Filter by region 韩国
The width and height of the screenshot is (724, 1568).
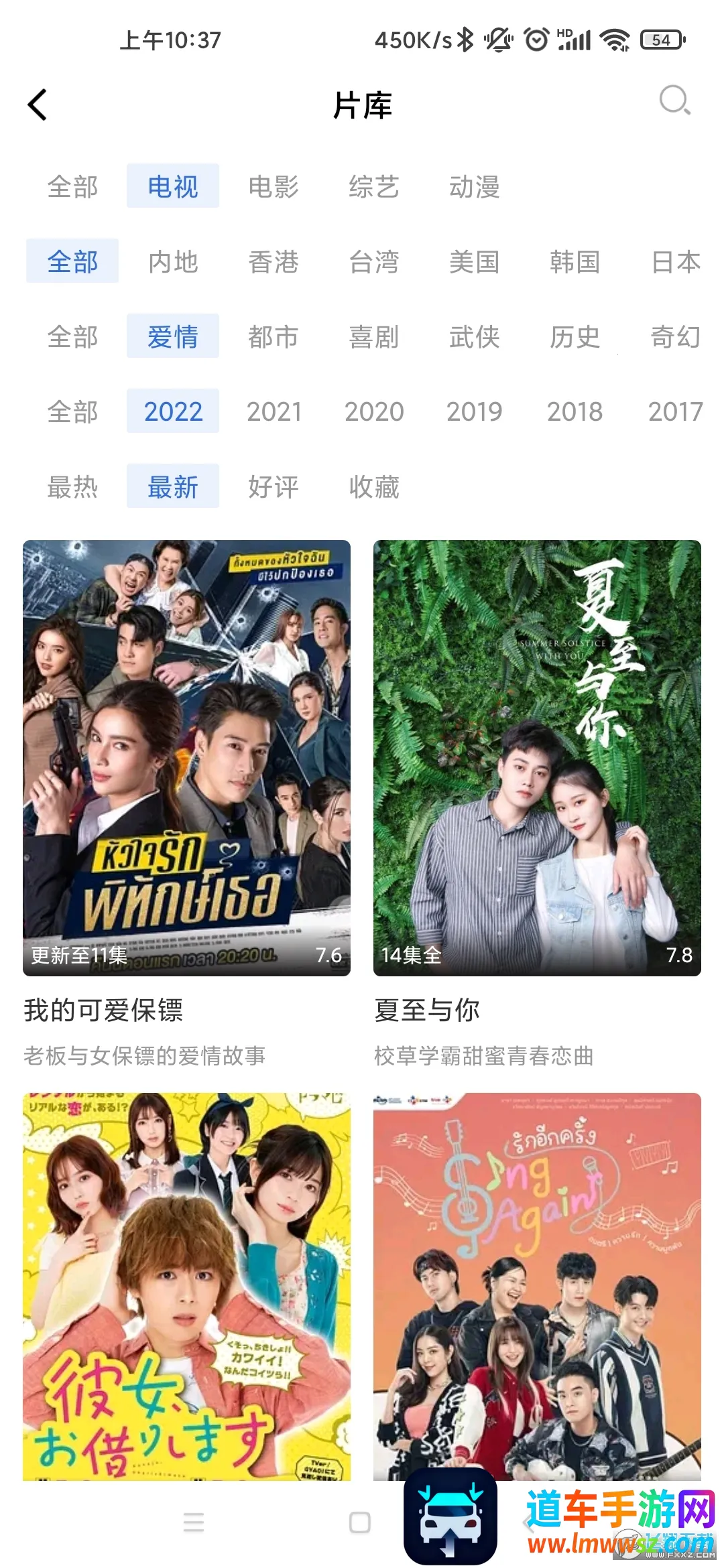tap(575, 261)
